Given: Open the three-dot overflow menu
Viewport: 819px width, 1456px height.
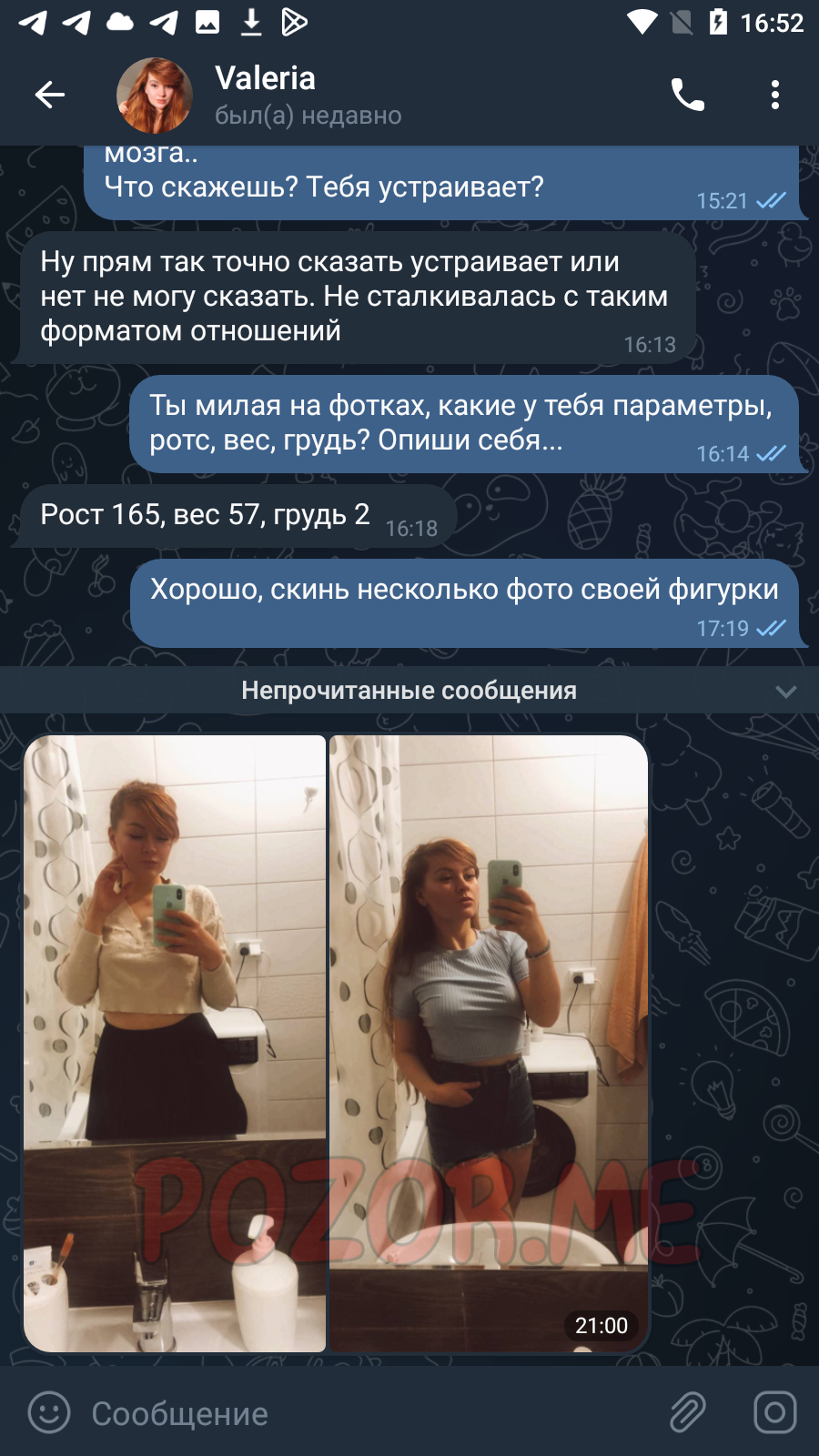Looking at the screenshot, I should (774, 95).
